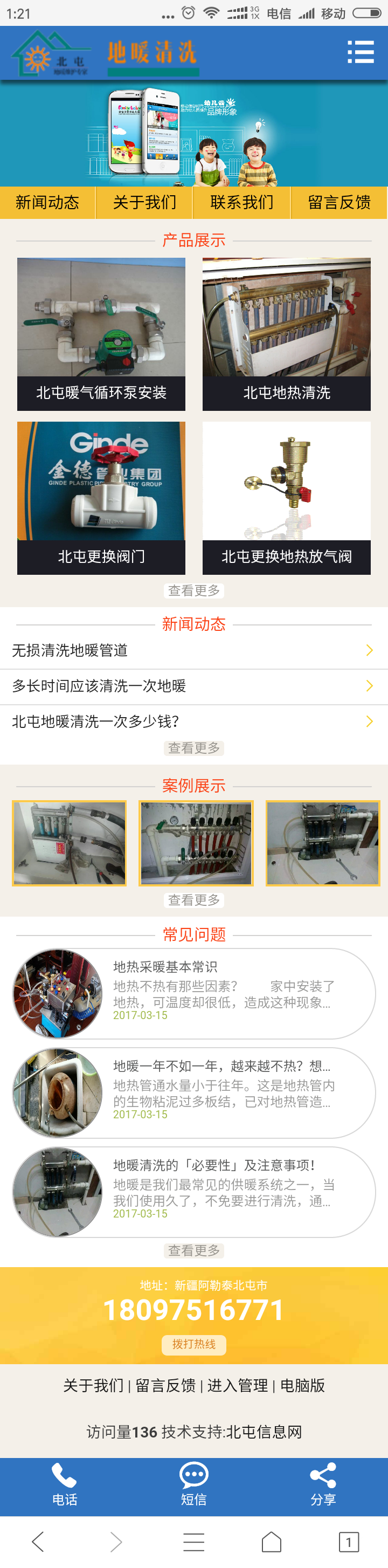The image size is (388, 1568).
Task: Open 北屯地暖清洗一次多少钱? news item
Action: [x=193, y=721]
